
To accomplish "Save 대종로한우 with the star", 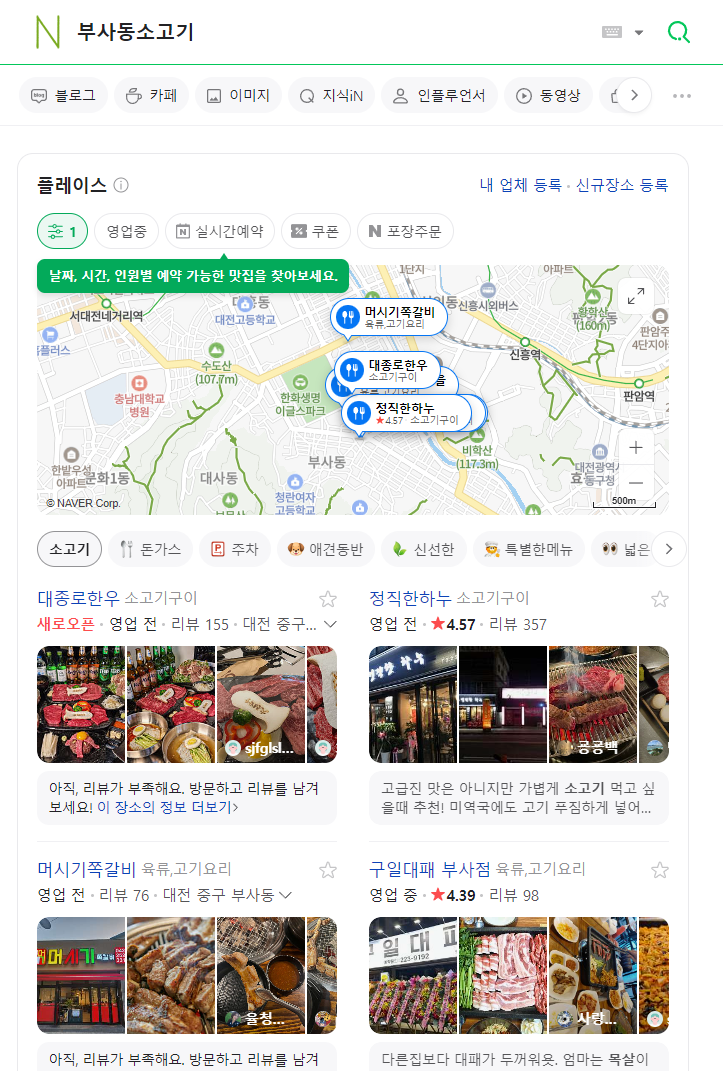I will click(x=328, y=599).
